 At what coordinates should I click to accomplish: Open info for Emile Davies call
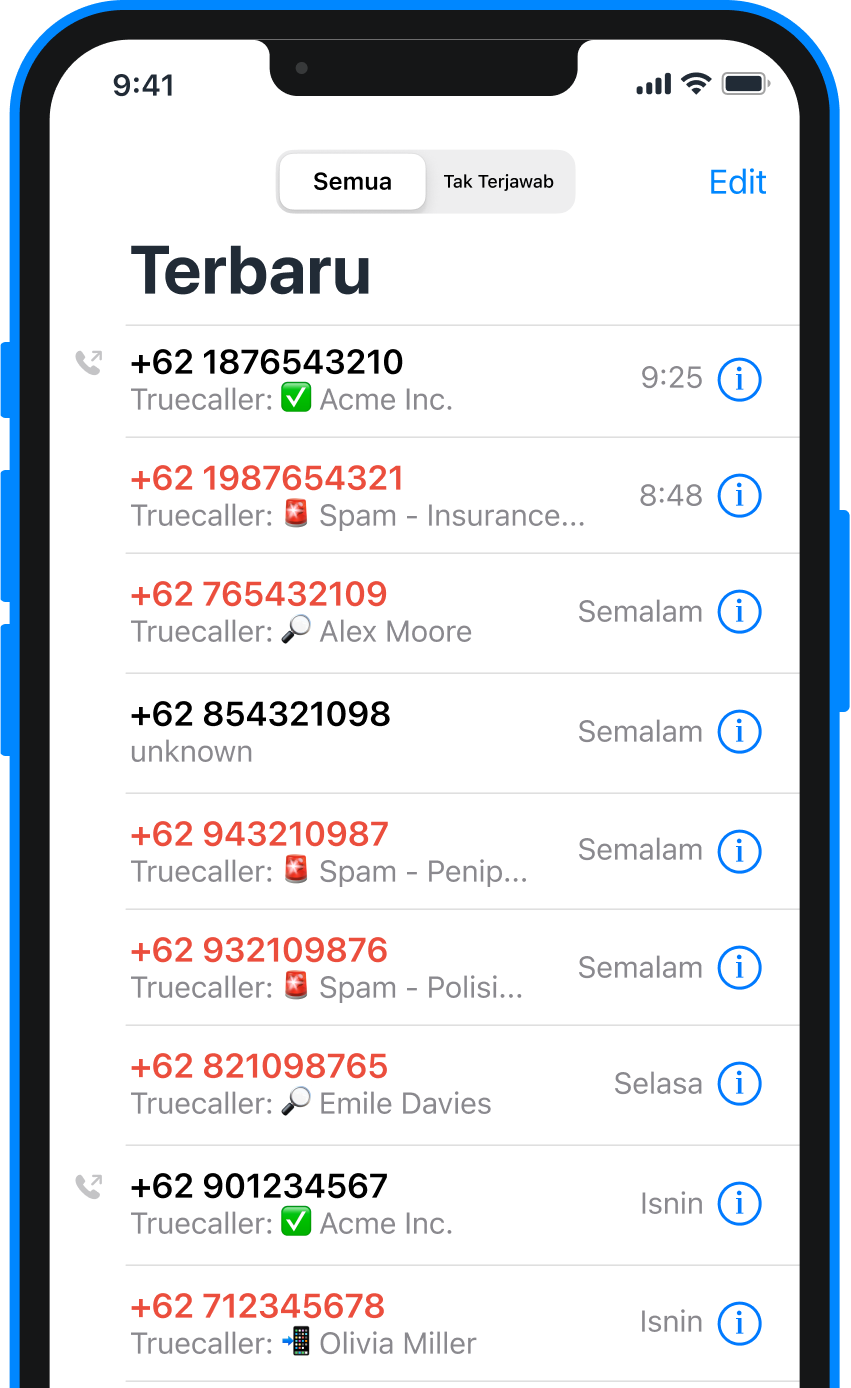pos(740,1083)
